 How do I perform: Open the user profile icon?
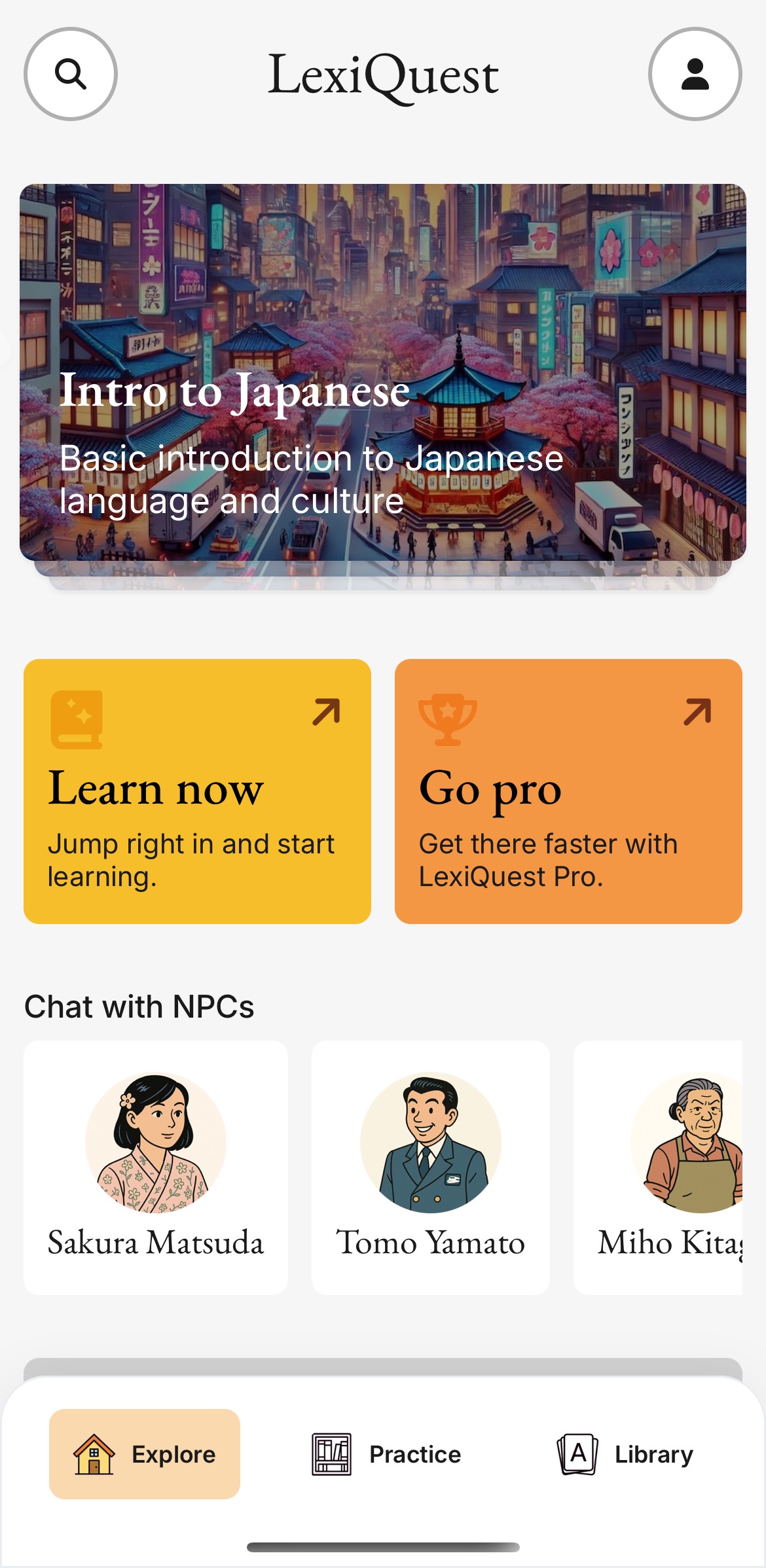[x=695, y=74]
